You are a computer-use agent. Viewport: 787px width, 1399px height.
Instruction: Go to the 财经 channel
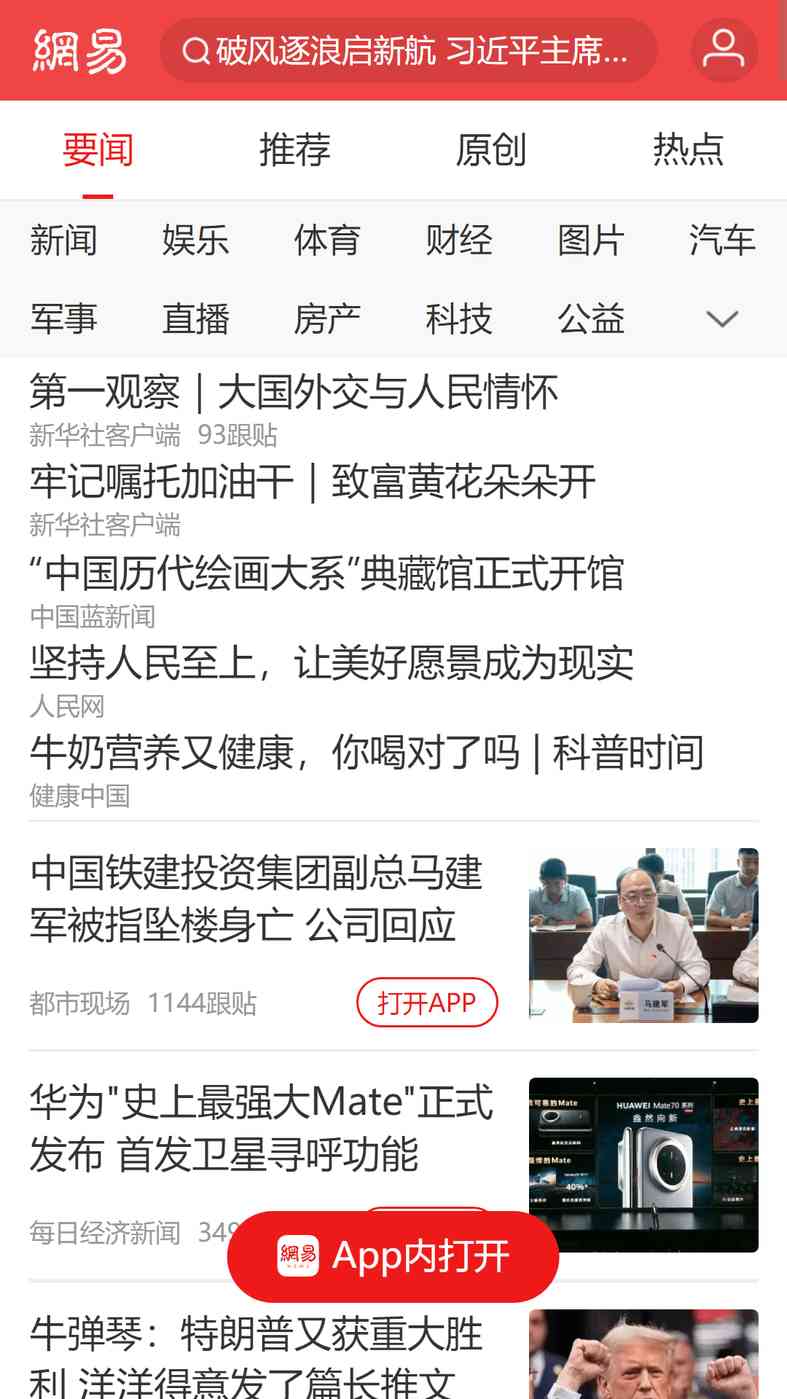pos(459,240)
